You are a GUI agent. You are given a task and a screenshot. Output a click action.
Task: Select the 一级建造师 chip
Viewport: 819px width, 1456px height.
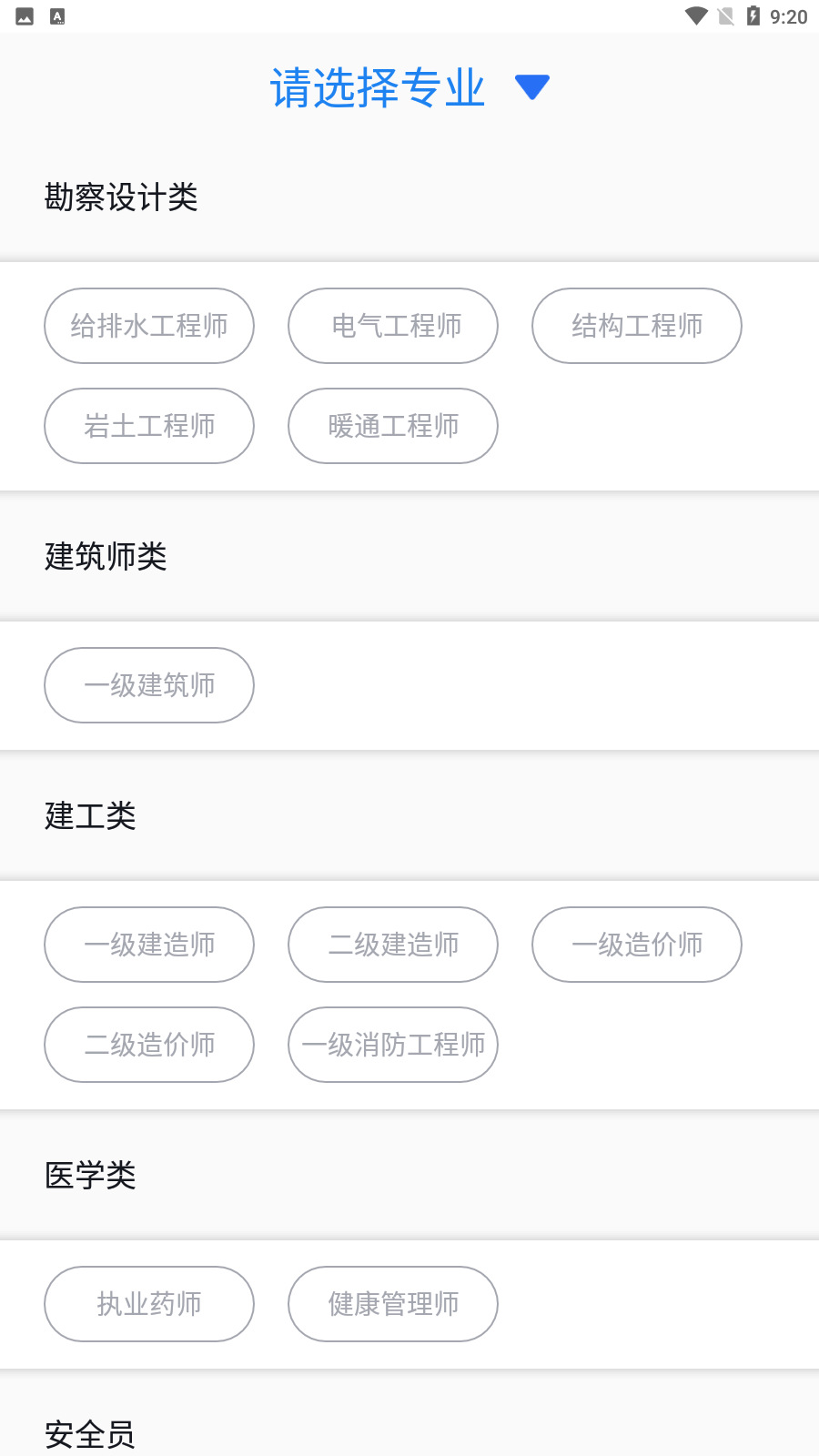tap(149, 945)
